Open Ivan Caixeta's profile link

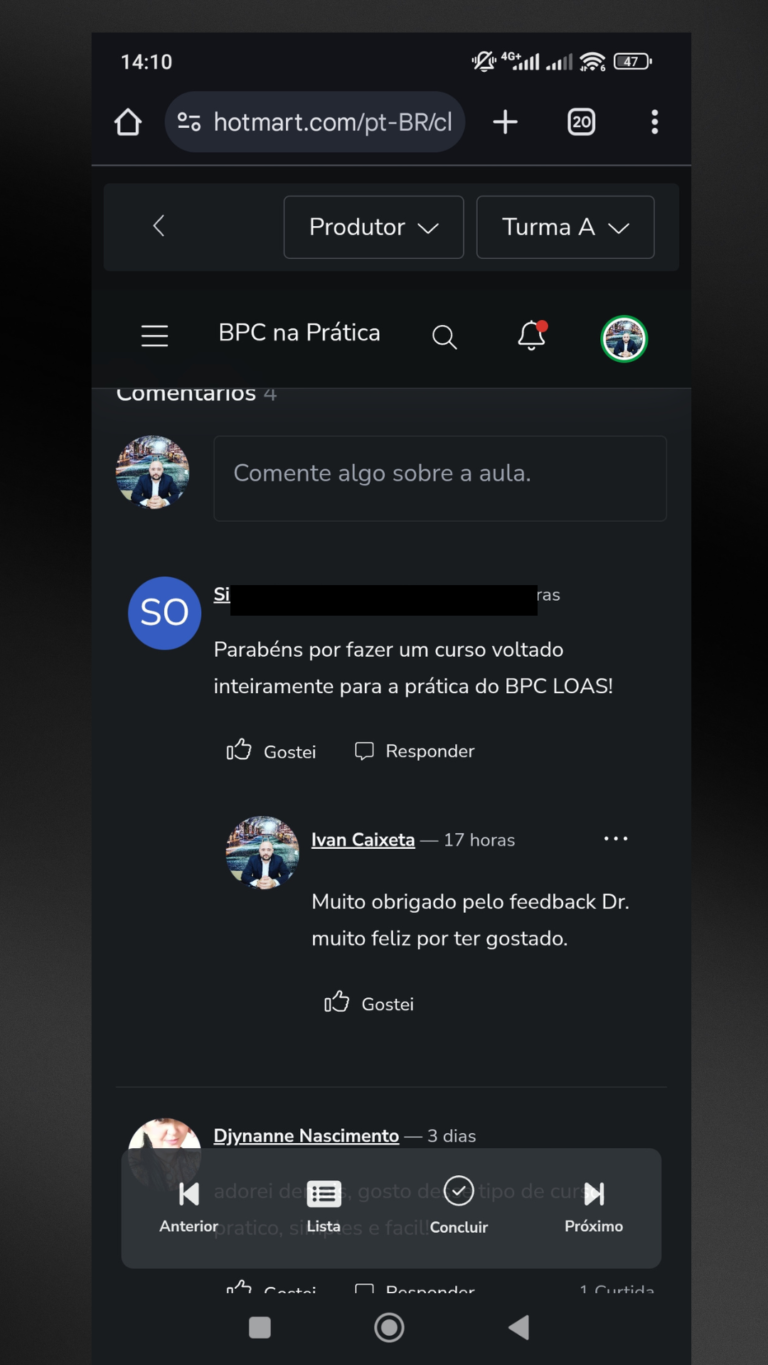362,840
